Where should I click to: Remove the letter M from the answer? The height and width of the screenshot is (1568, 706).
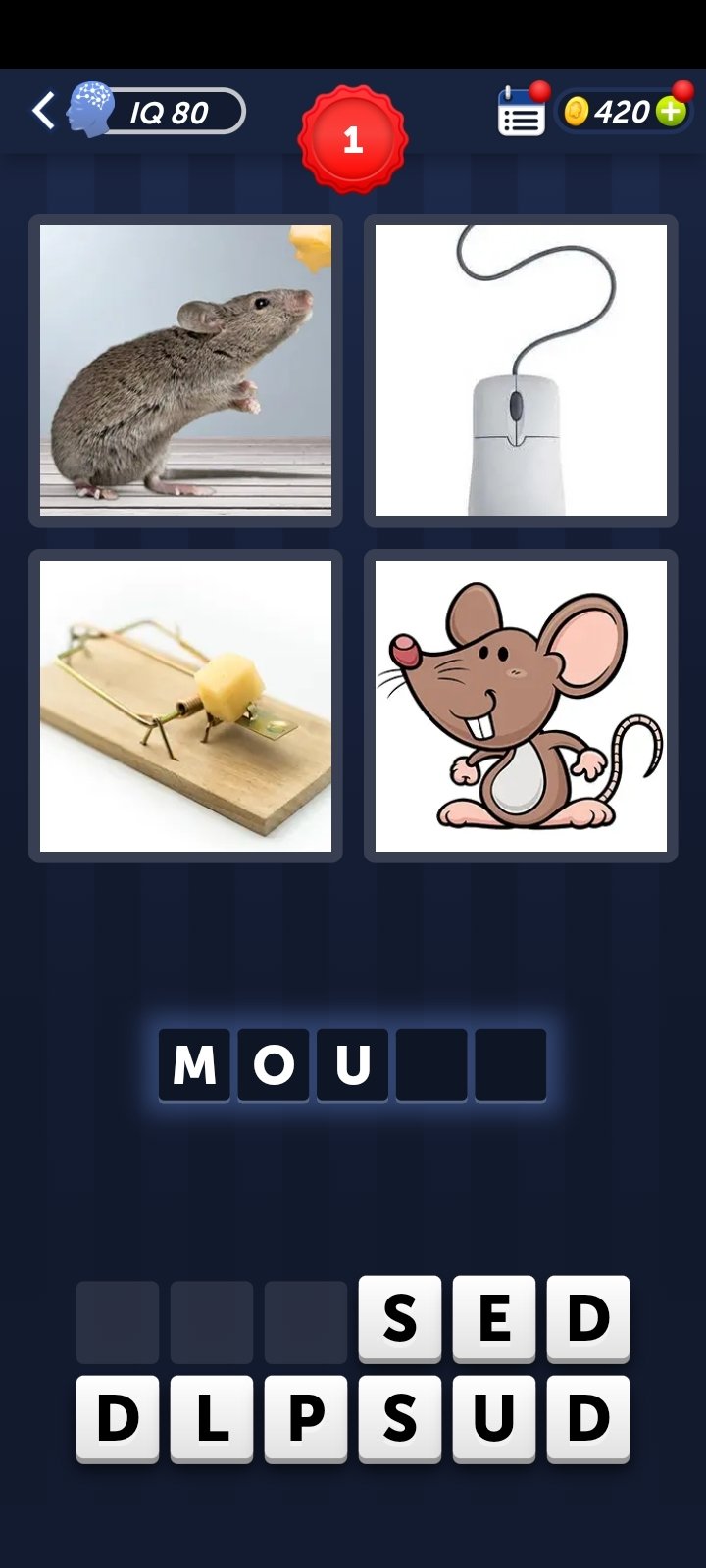[x=194, y=1064]
